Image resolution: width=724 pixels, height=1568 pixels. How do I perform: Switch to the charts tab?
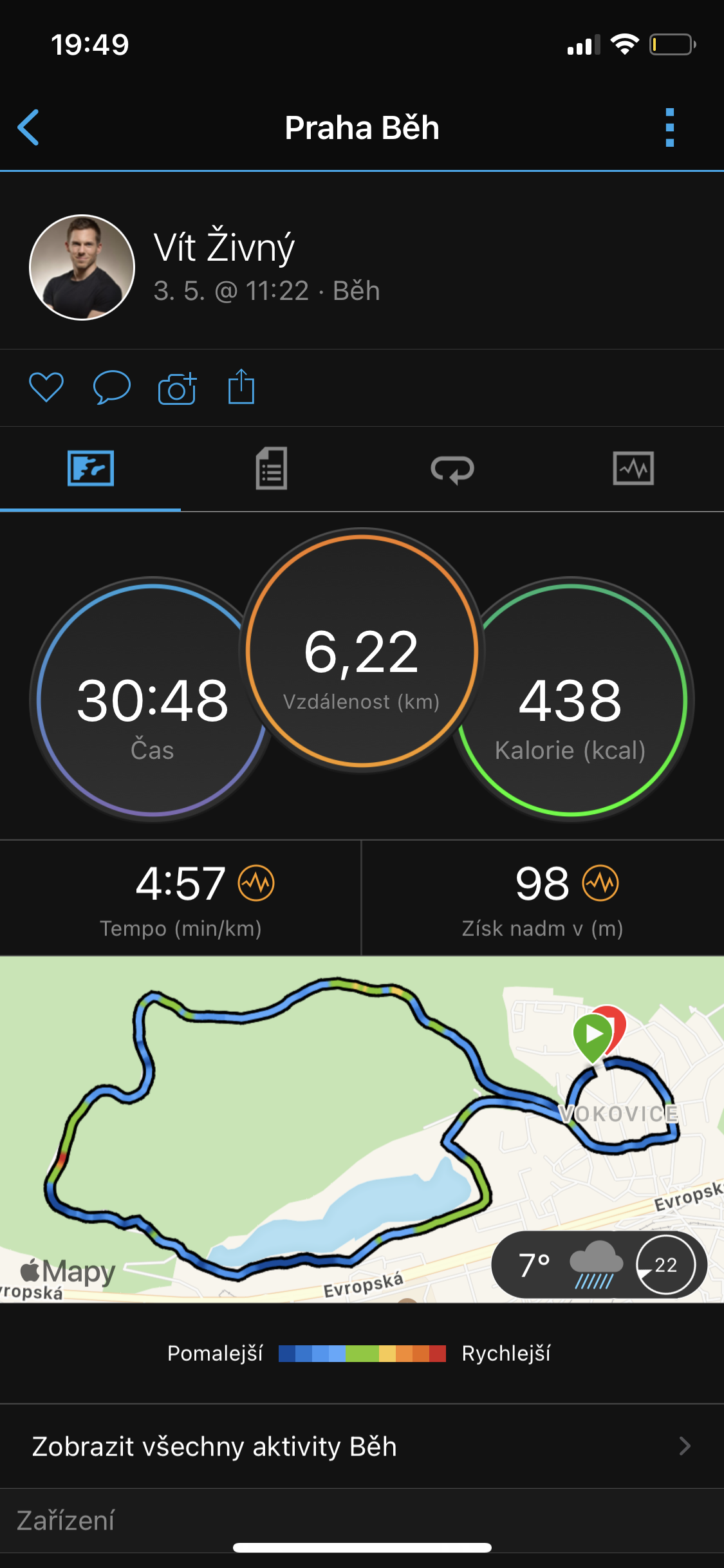click(x=633, y=469)
